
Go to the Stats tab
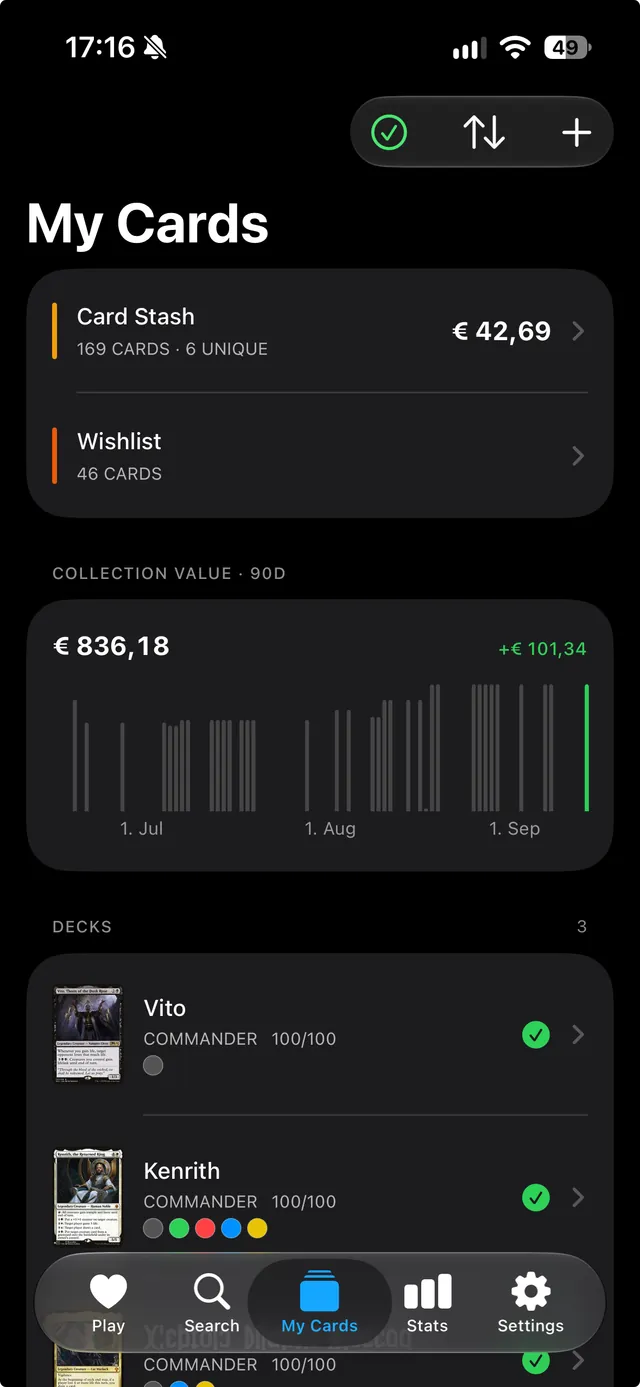coord(427,1304)
